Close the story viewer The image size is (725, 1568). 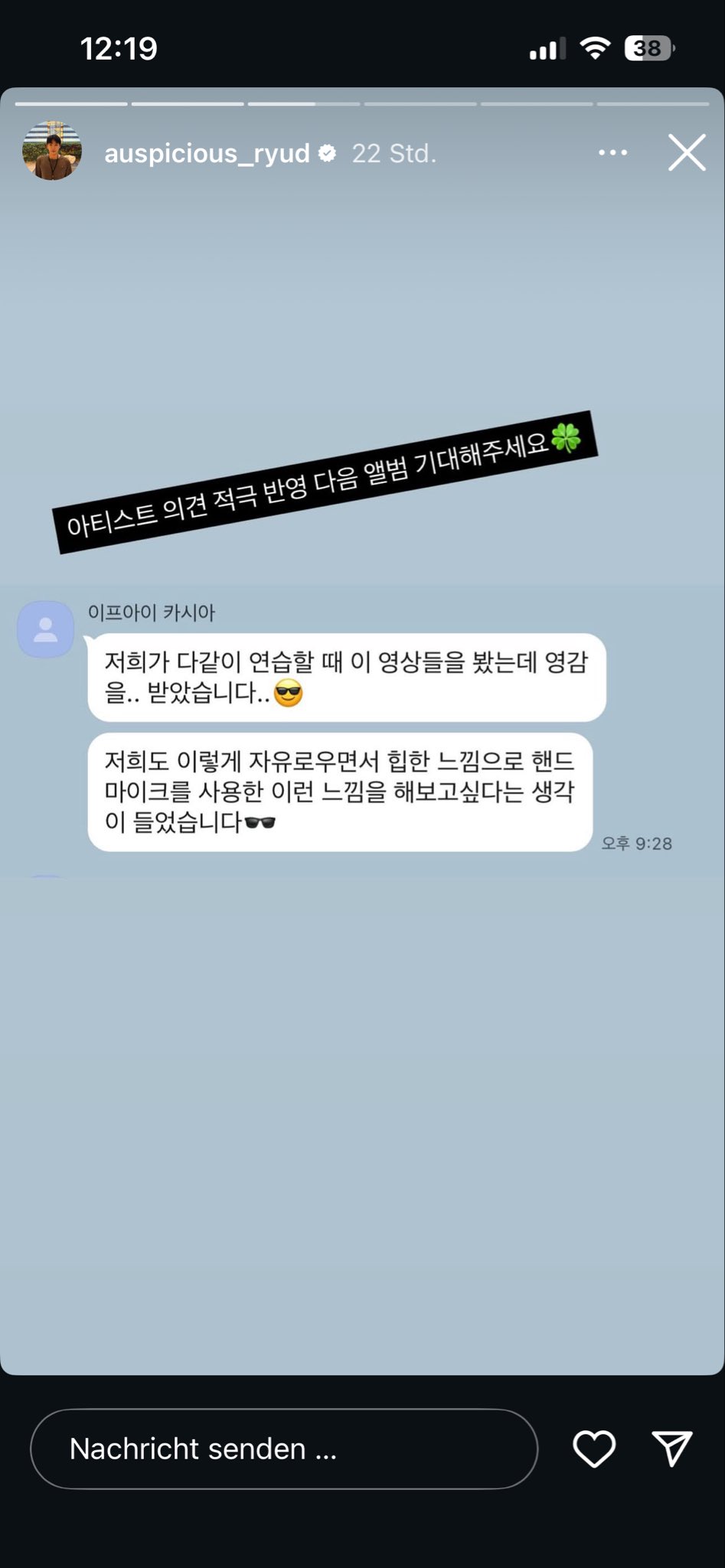pyautogui.click(x=686, y=153)
